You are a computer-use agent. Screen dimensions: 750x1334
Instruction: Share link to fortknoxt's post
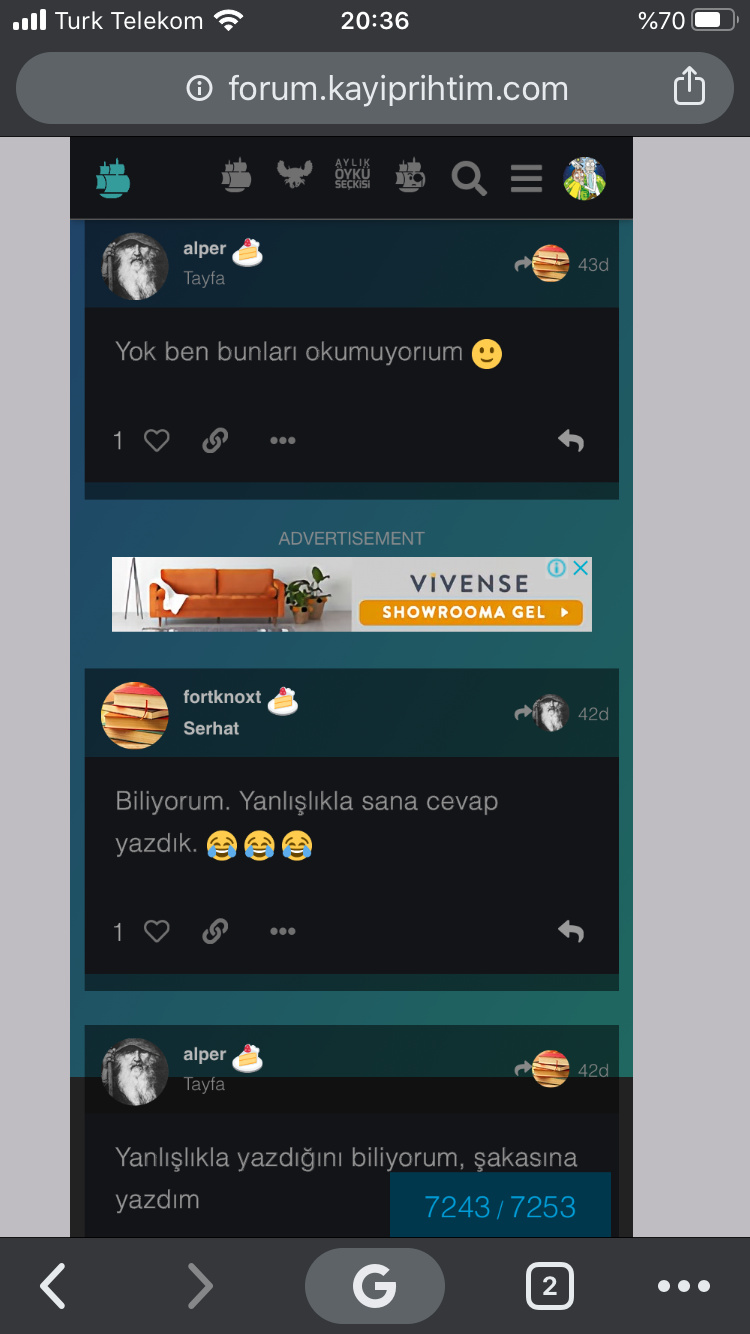pyautogui.click(x=215, y=931)
